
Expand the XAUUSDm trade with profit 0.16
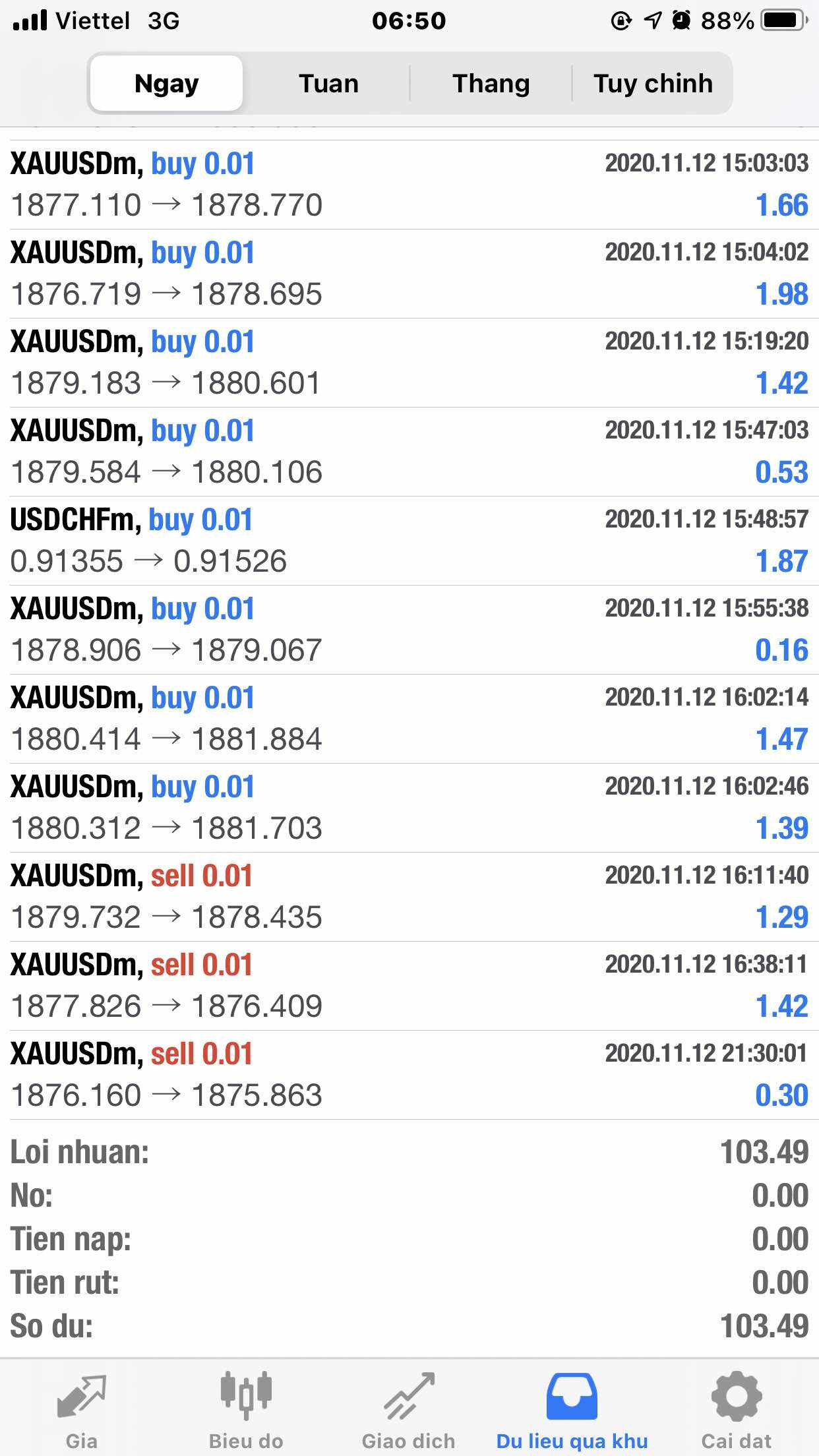(x=409, y=630)
